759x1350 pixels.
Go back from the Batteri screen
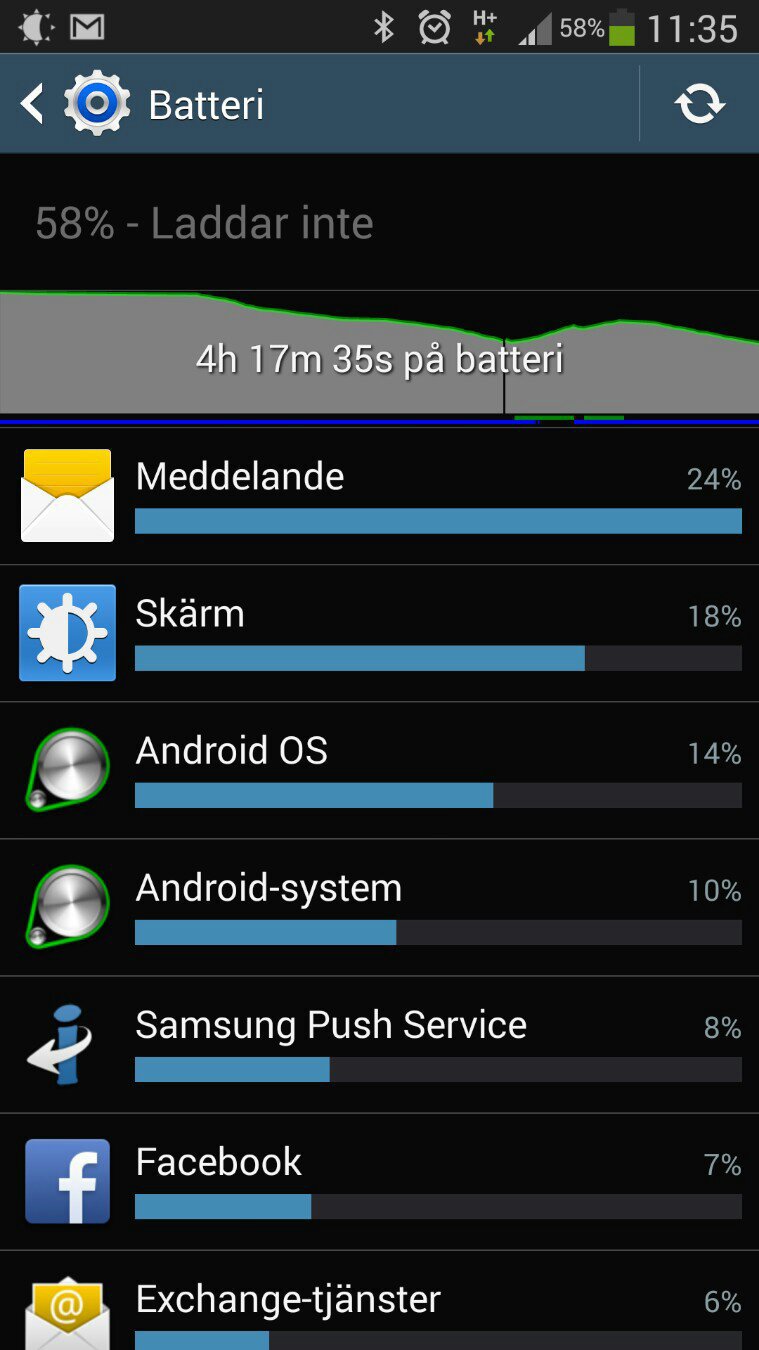pyautogui.click(x=34, y=104)
